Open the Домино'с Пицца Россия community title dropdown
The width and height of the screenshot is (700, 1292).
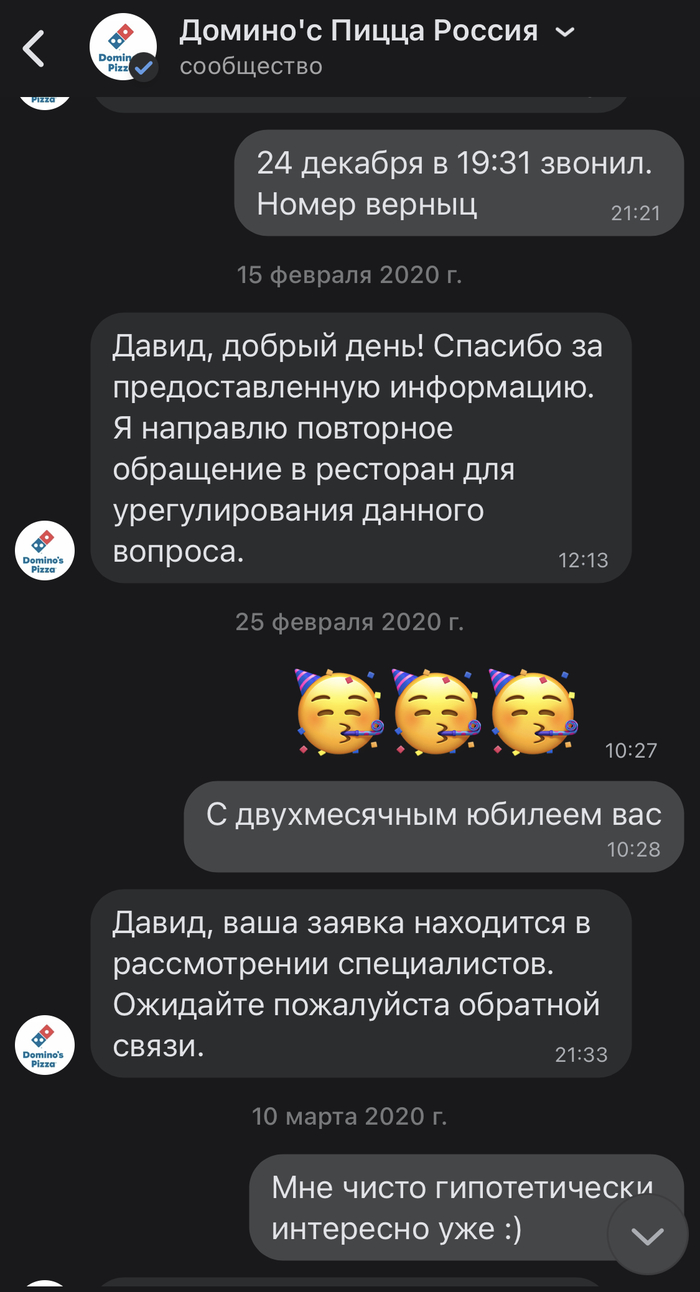pyautogui.click(x=377, y=32)
